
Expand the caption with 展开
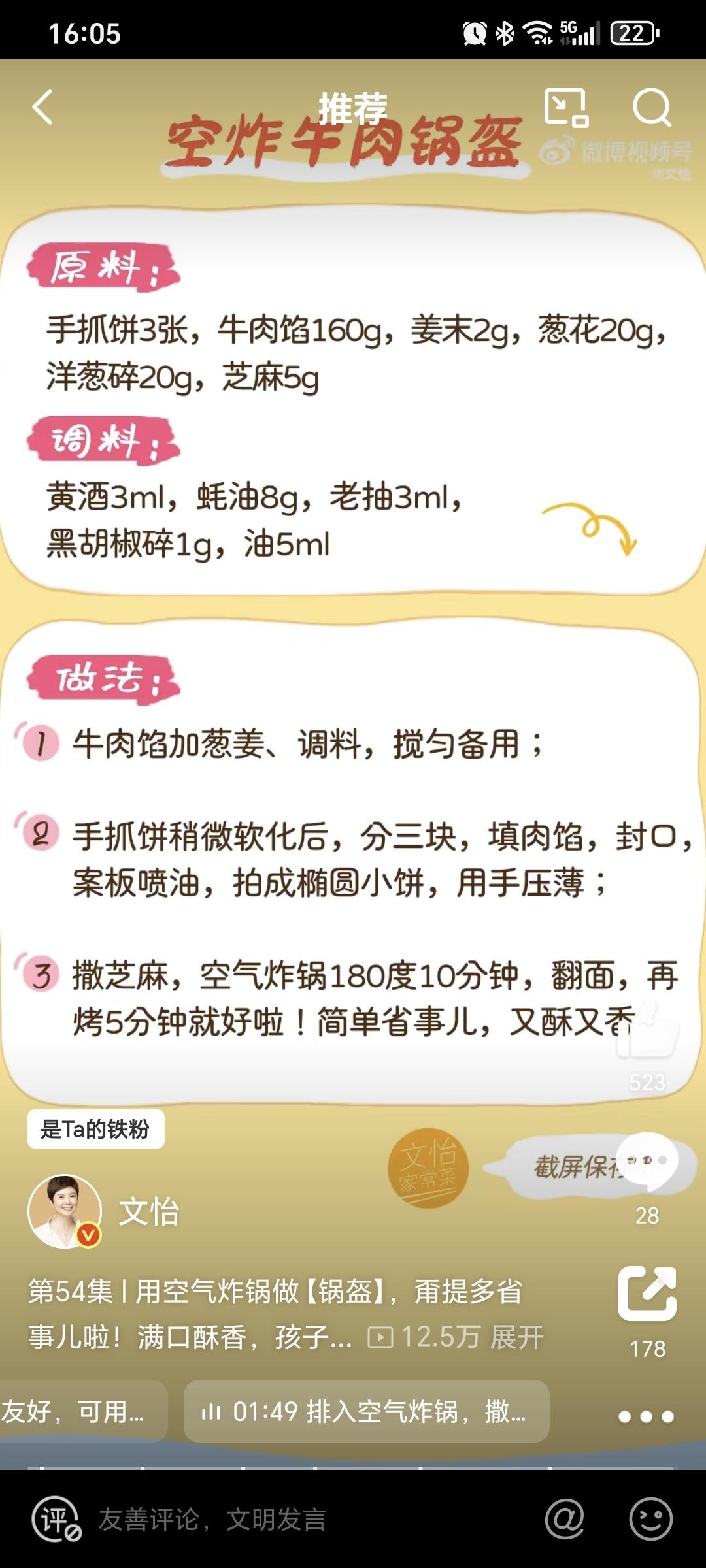click(x=517, y=1337)
